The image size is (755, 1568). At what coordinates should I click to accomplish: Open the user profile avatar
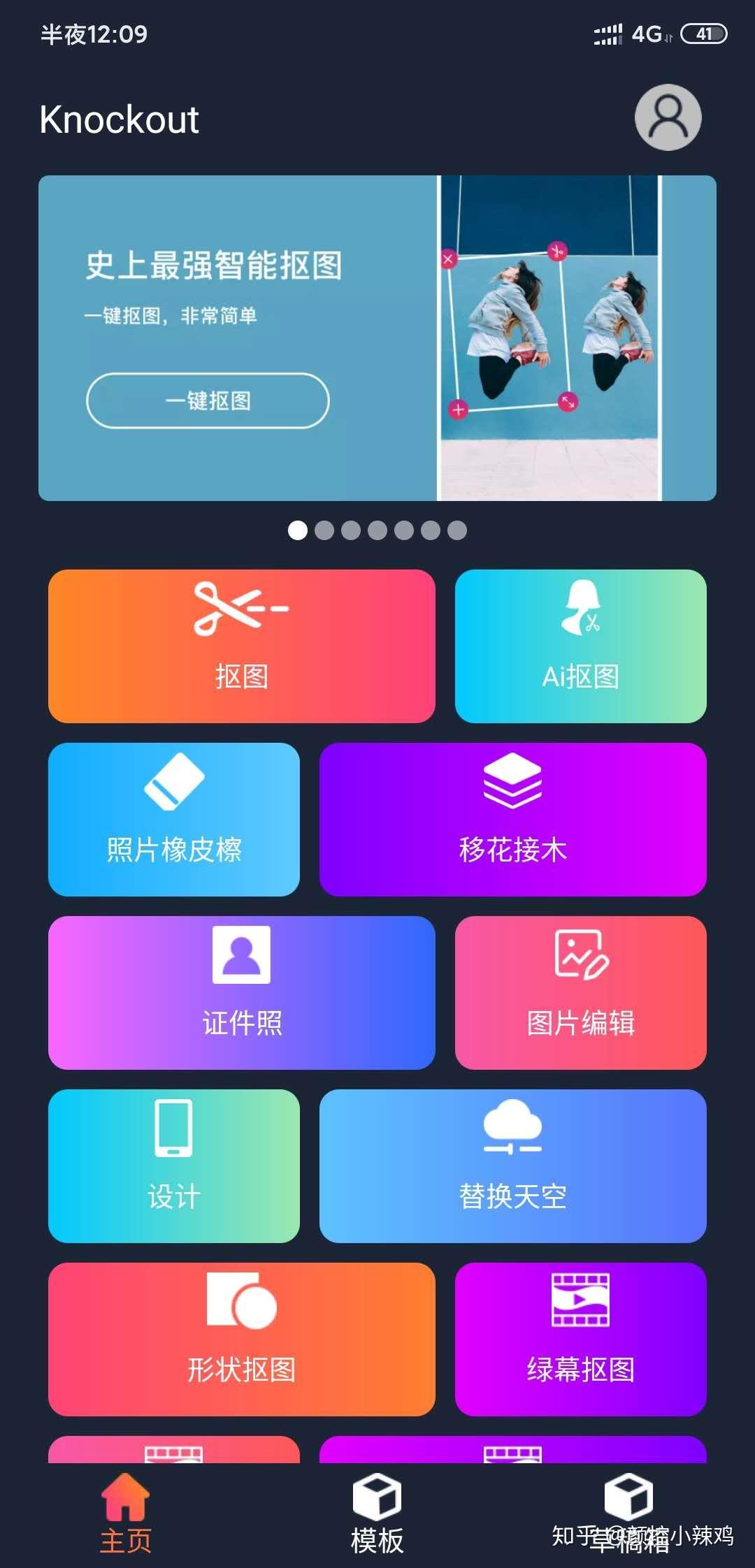(668, 117)
